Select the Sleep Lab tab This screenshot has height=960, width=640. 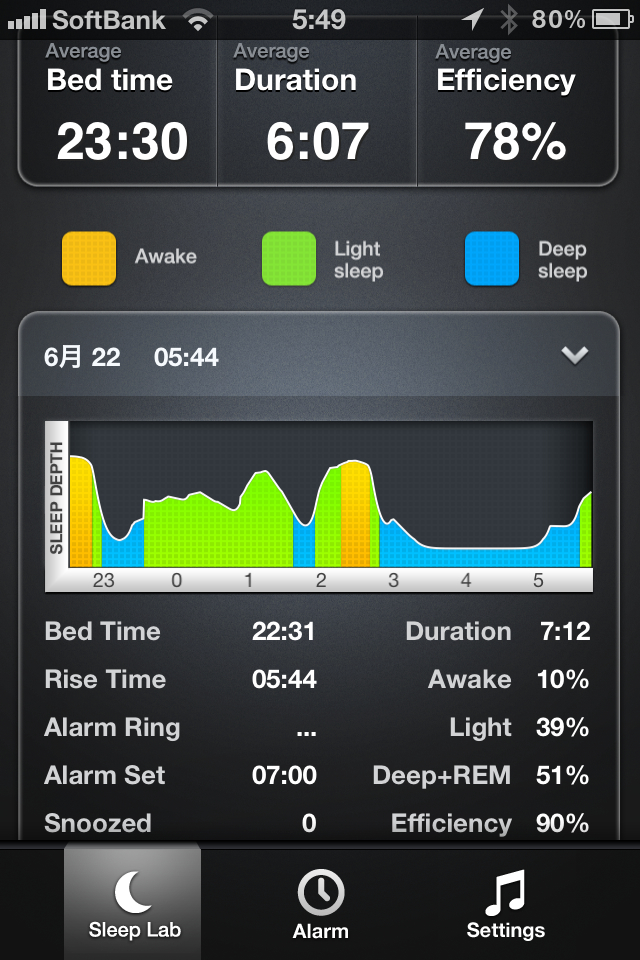(x=134, y=902)
